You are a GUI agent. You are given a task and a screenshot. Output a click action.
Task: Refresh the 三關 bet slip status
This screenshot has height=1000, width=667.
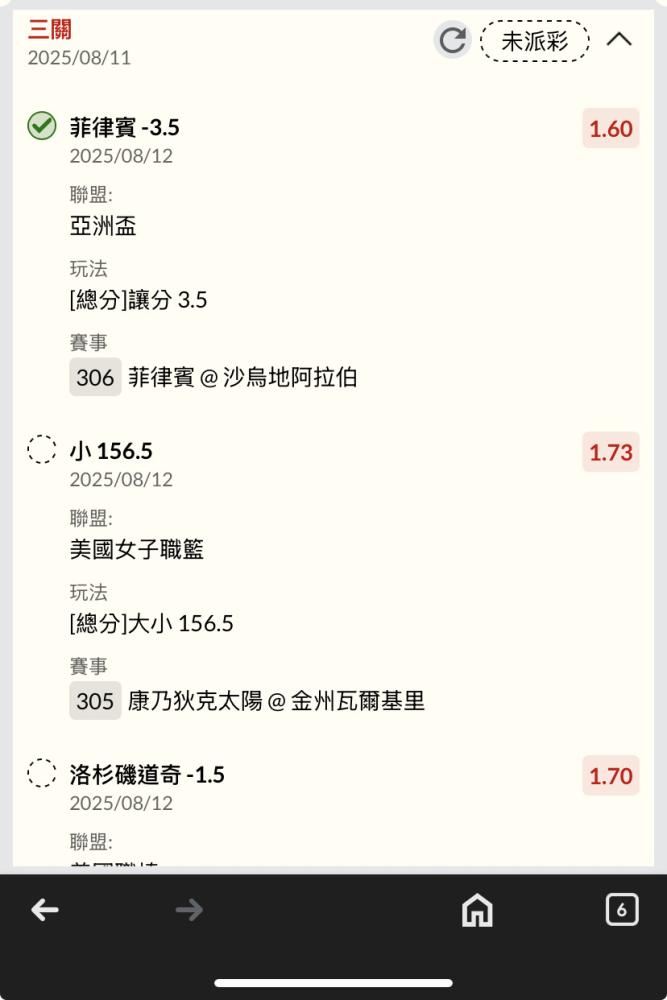pyautogui.click(x=453, y=40)
